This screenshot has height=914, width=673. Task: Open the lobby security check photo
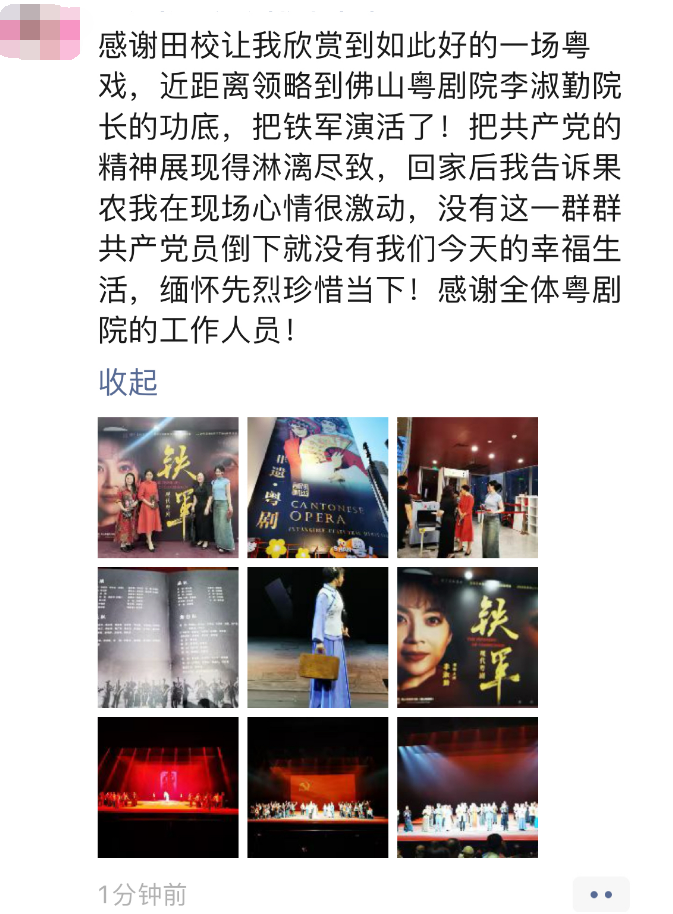pyautogui.click(x=467, y=487)
